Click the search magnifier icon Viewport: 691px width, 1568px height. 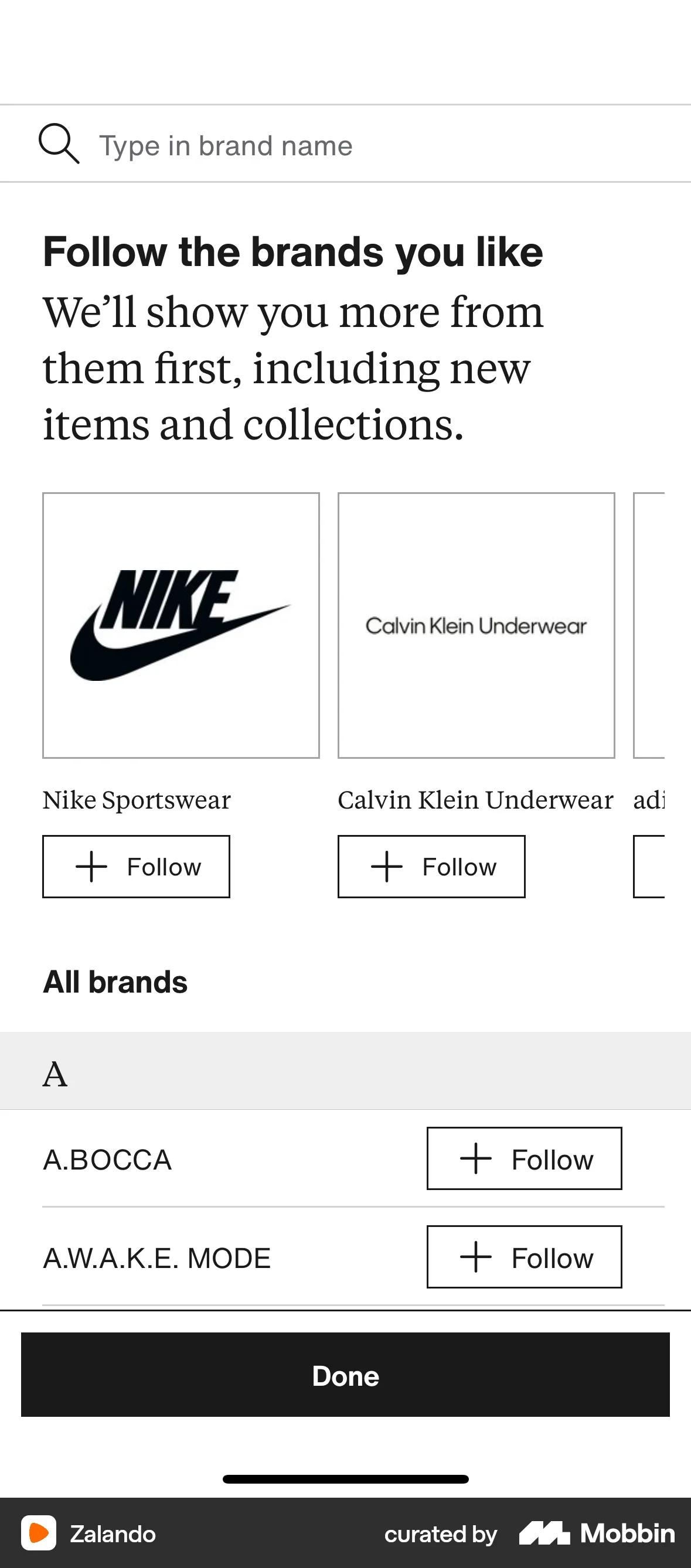pos(59,144)
